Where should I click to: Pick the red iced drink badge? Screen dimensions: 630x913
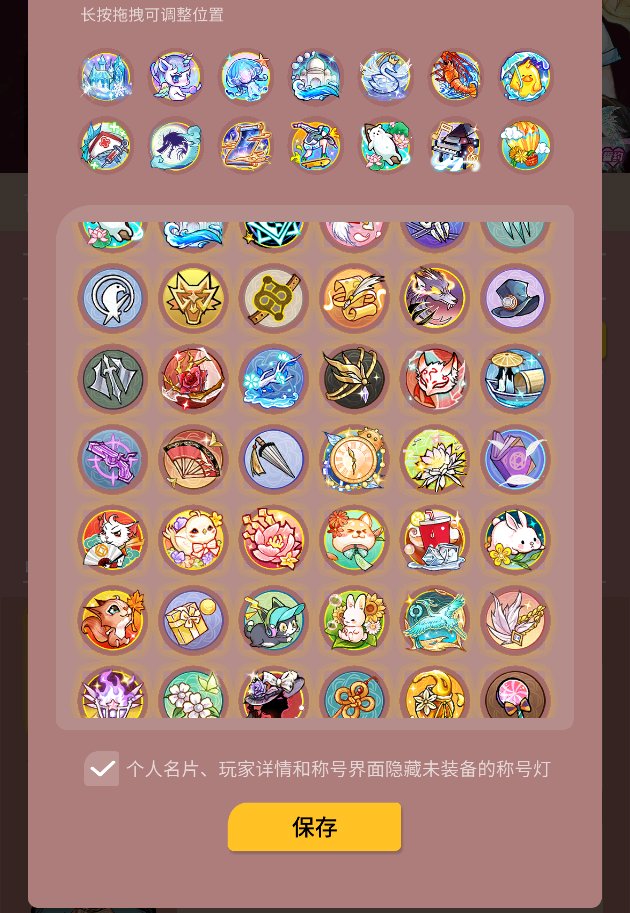click(x=434, y=540)
